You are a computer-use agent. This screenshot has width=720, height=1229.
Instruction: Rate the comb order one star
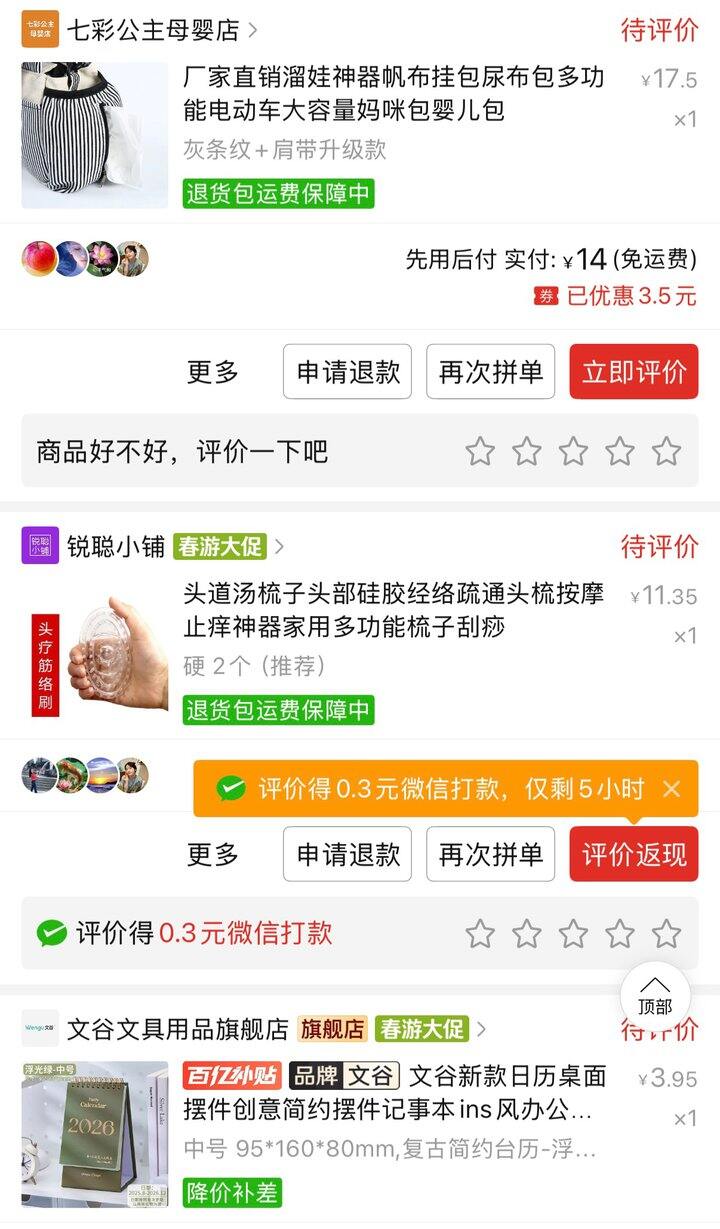(480, 934)
